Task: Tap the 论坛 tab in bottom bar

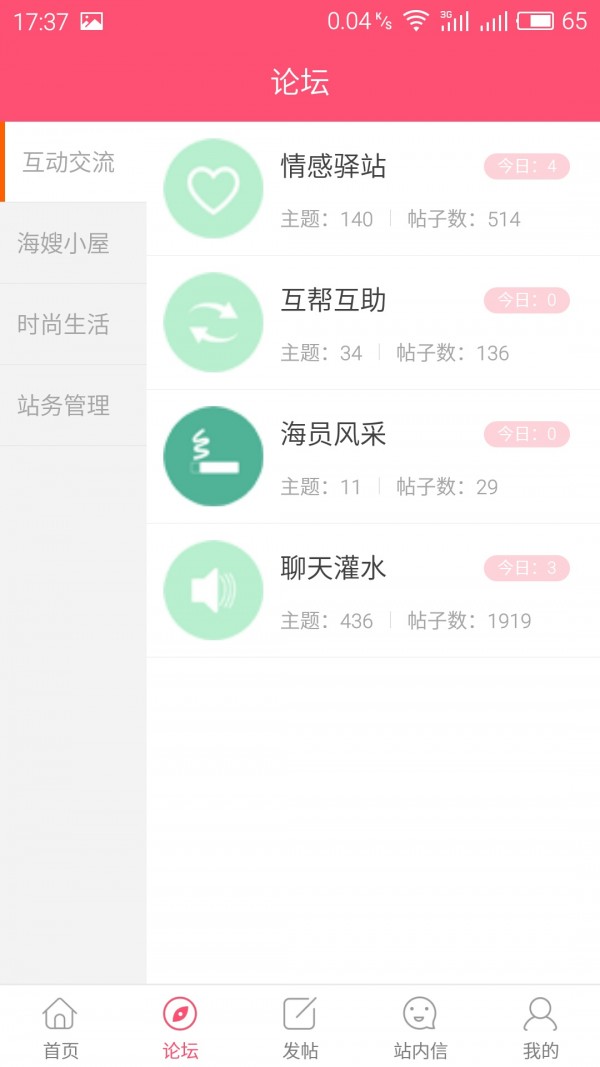Action: pyautogui.click(x=180, y=1027)
